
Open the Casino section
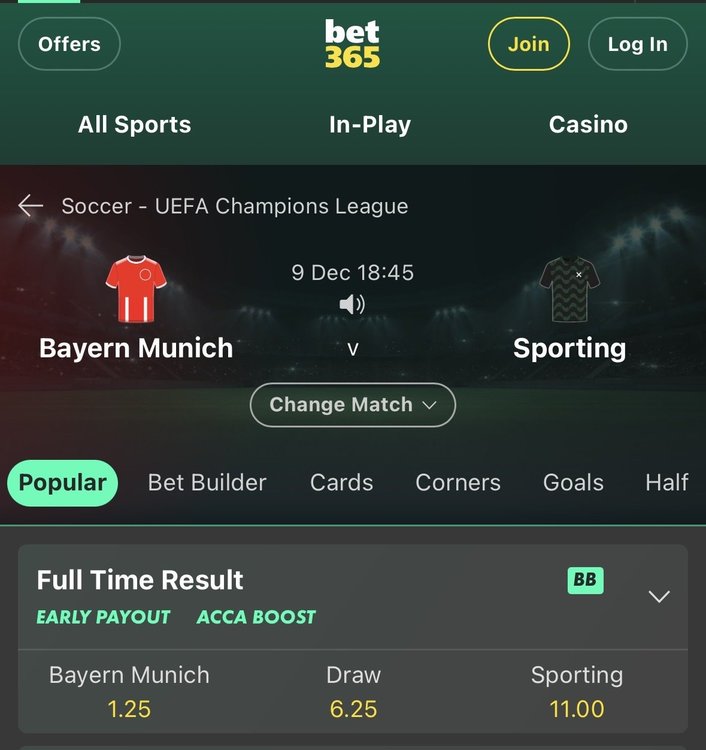coord(588,125)
